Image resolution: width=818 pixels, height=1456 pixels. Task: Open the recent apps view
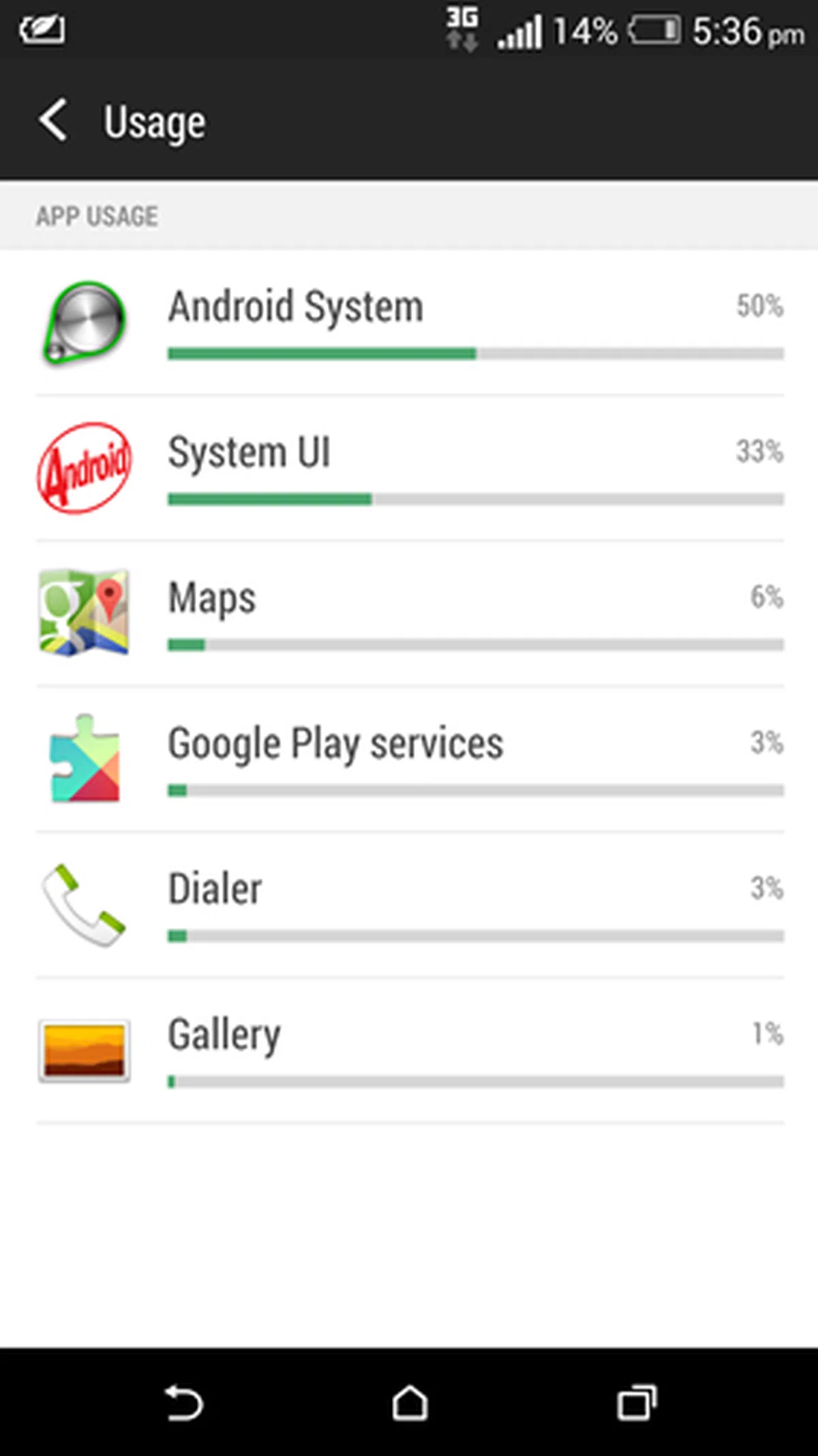pos(637,1403)
